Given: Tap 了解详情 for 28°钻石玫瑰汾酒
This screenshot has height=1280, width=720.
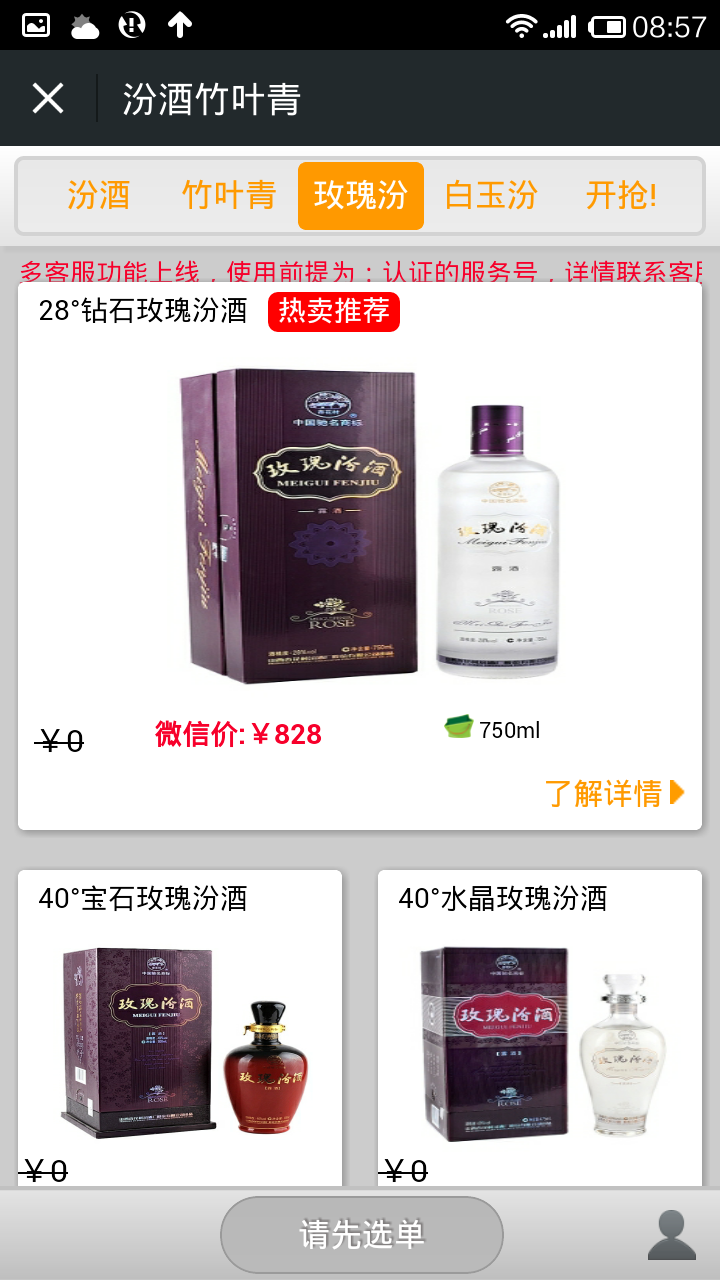Looking at the screenshot, I should 614,793.
